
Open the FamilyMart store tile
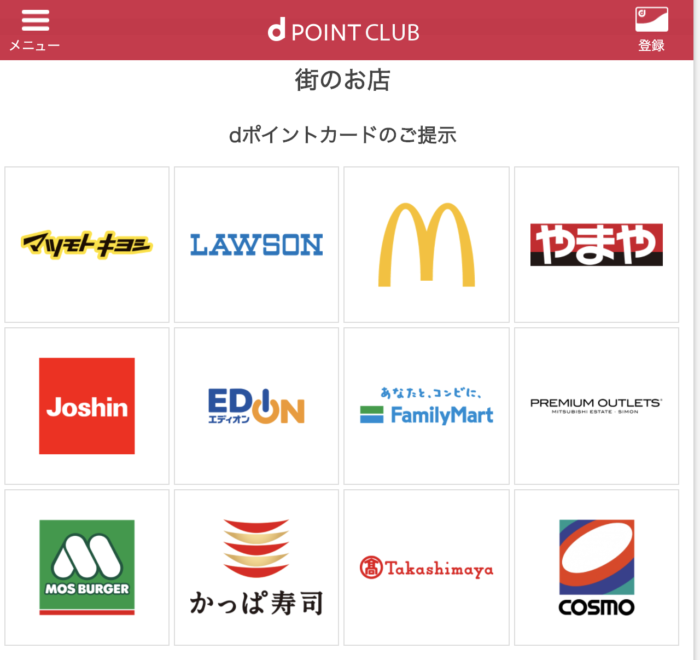pos(427,406)
